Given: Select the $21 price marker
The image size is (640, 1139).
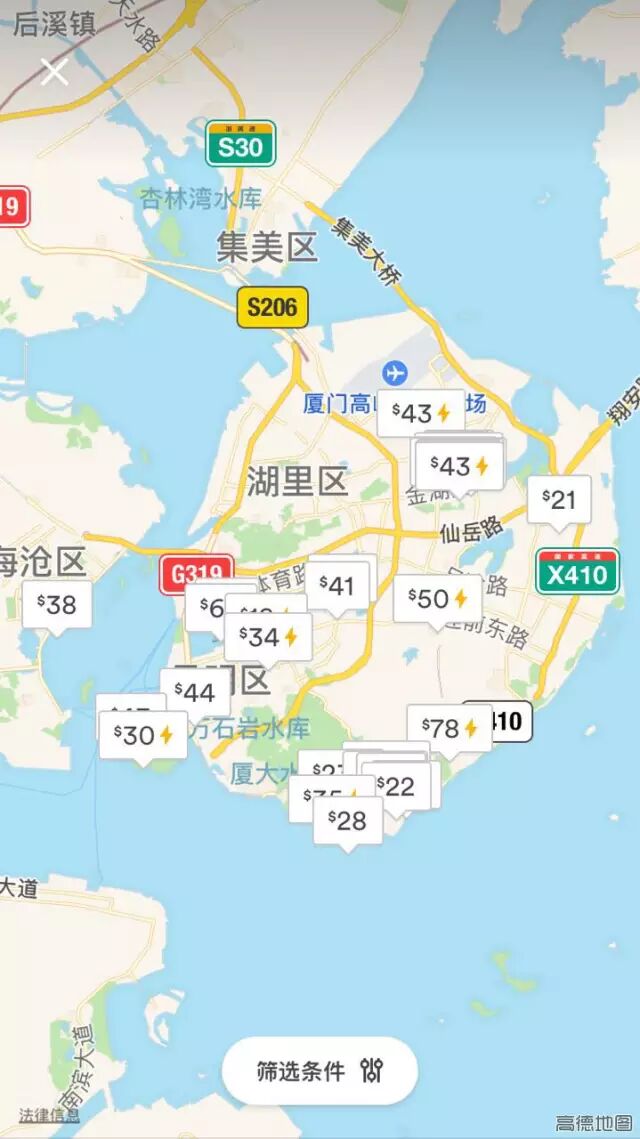Looking at the screenshot, I should [559, 499].
